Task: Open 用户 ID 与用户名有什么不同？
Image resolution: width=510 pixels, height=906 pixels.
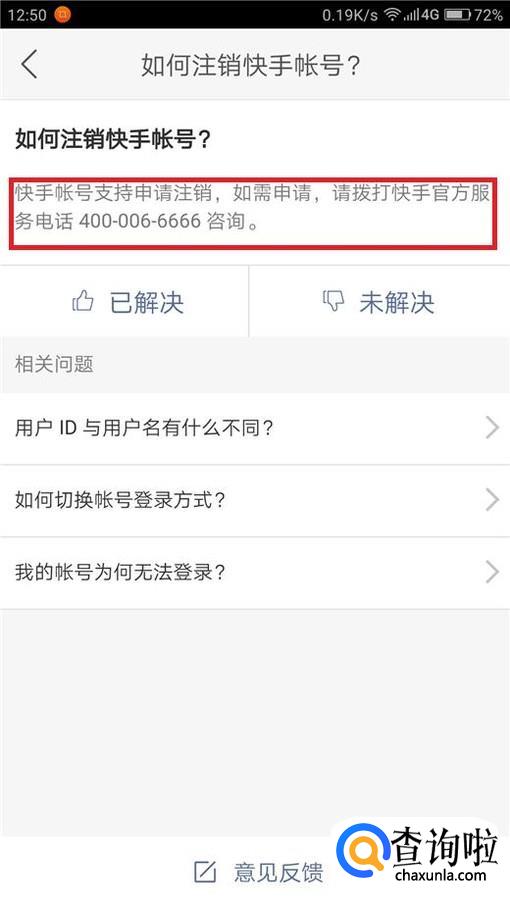Action: [255, 428]
